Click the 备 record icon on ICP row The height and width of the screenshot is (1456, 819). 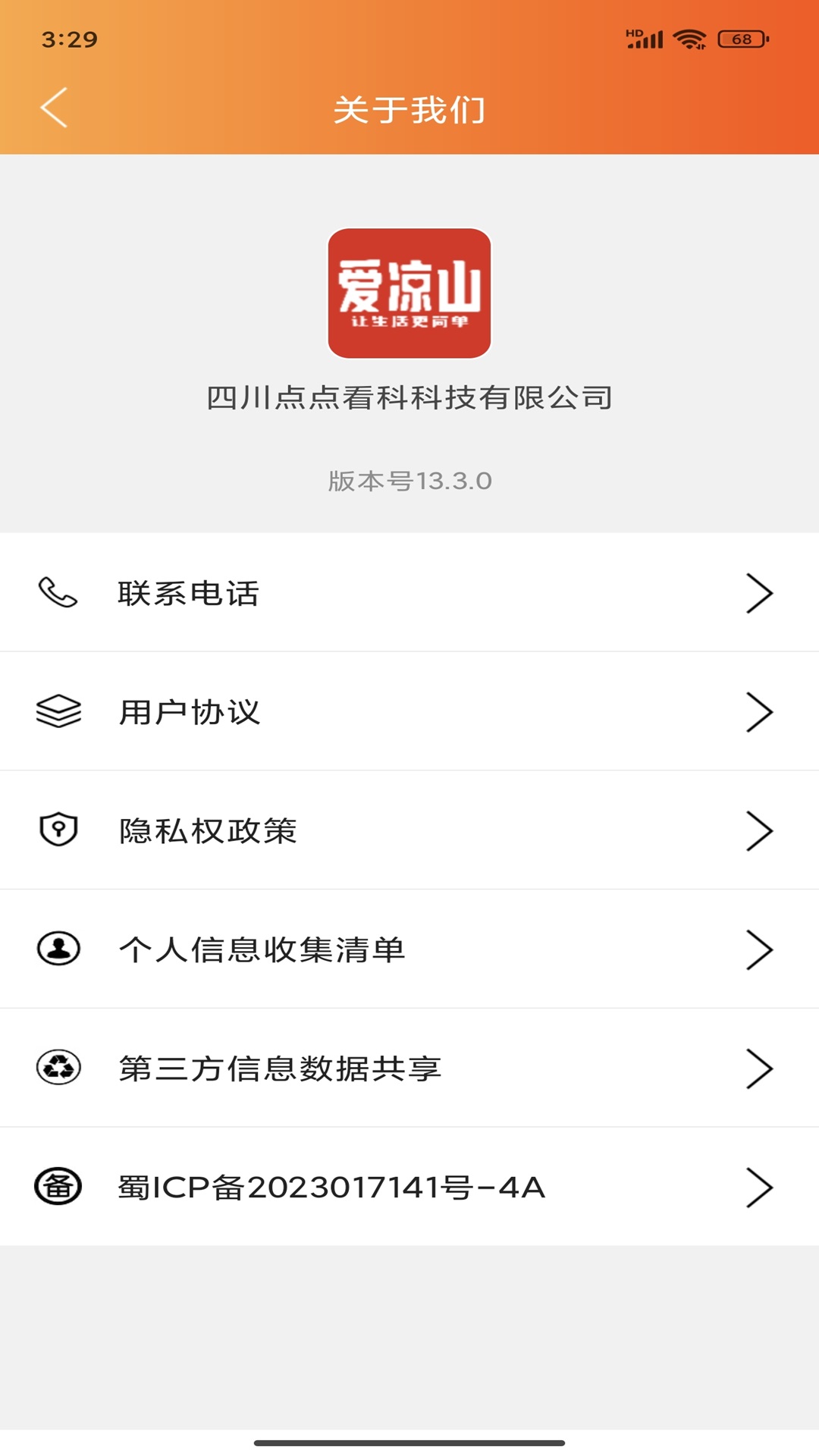point(57,1188)
